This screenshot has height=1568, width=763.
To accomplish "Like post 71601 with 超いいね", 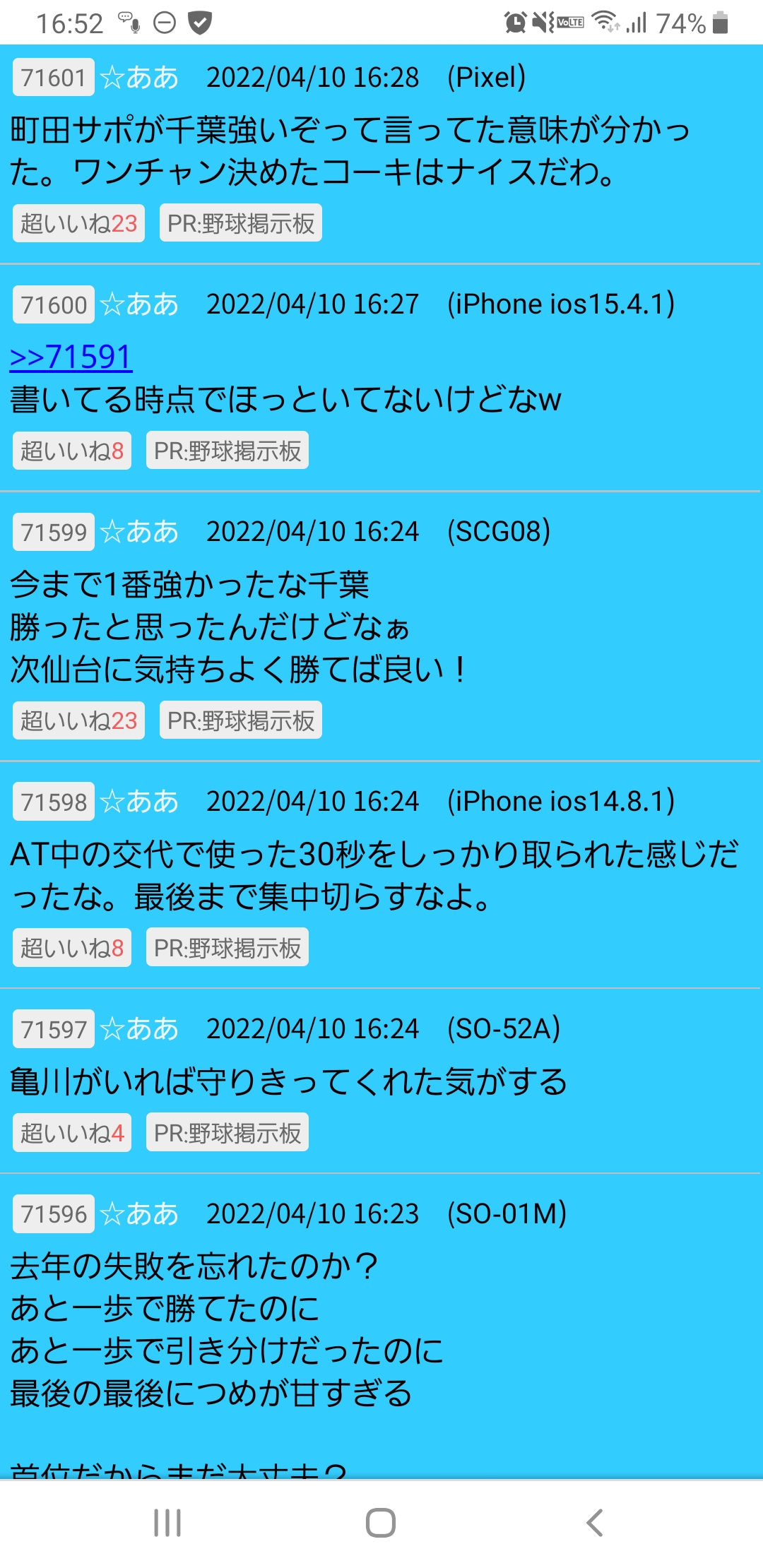I will (78, 223).
